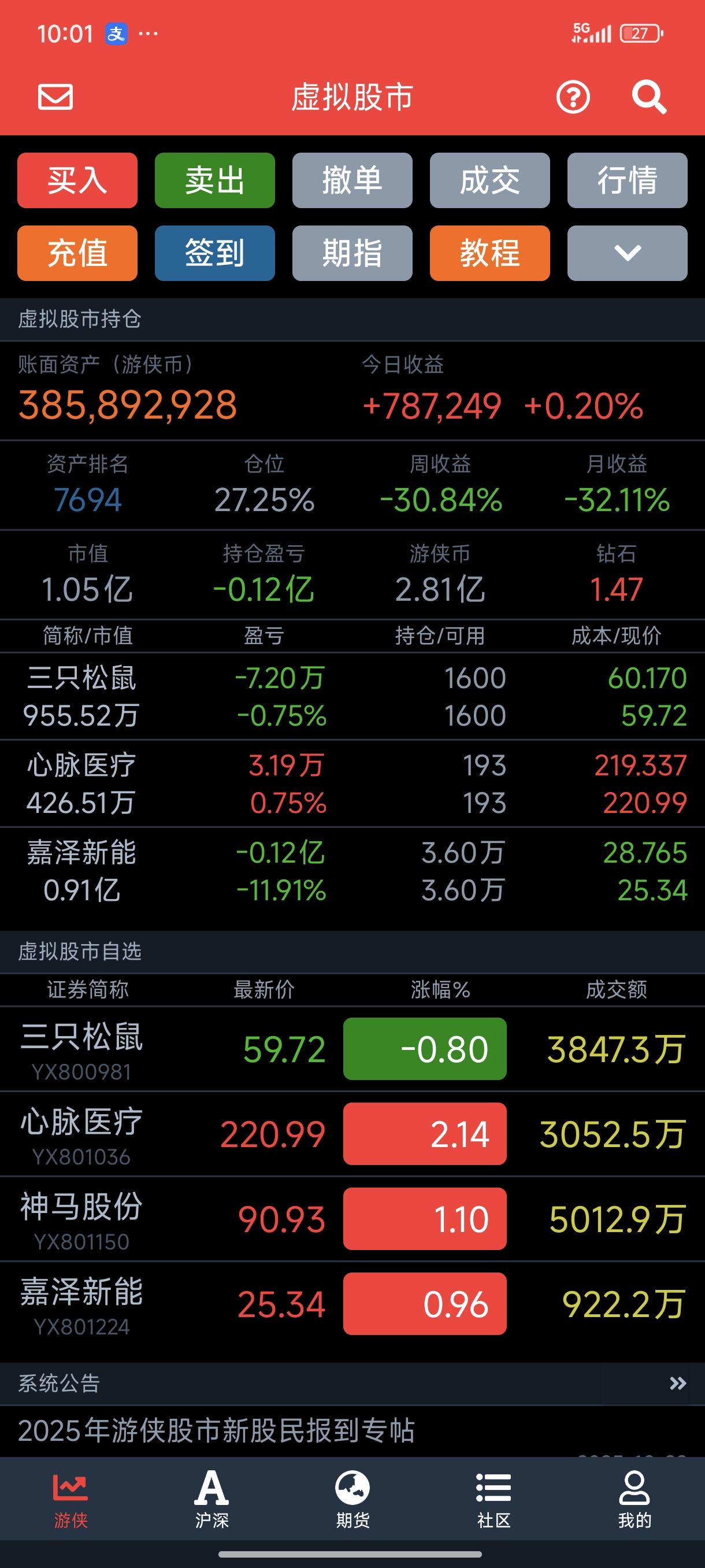705x1568 pixels.
Task: Open 期指 index futures
Action: coord(352,253)
